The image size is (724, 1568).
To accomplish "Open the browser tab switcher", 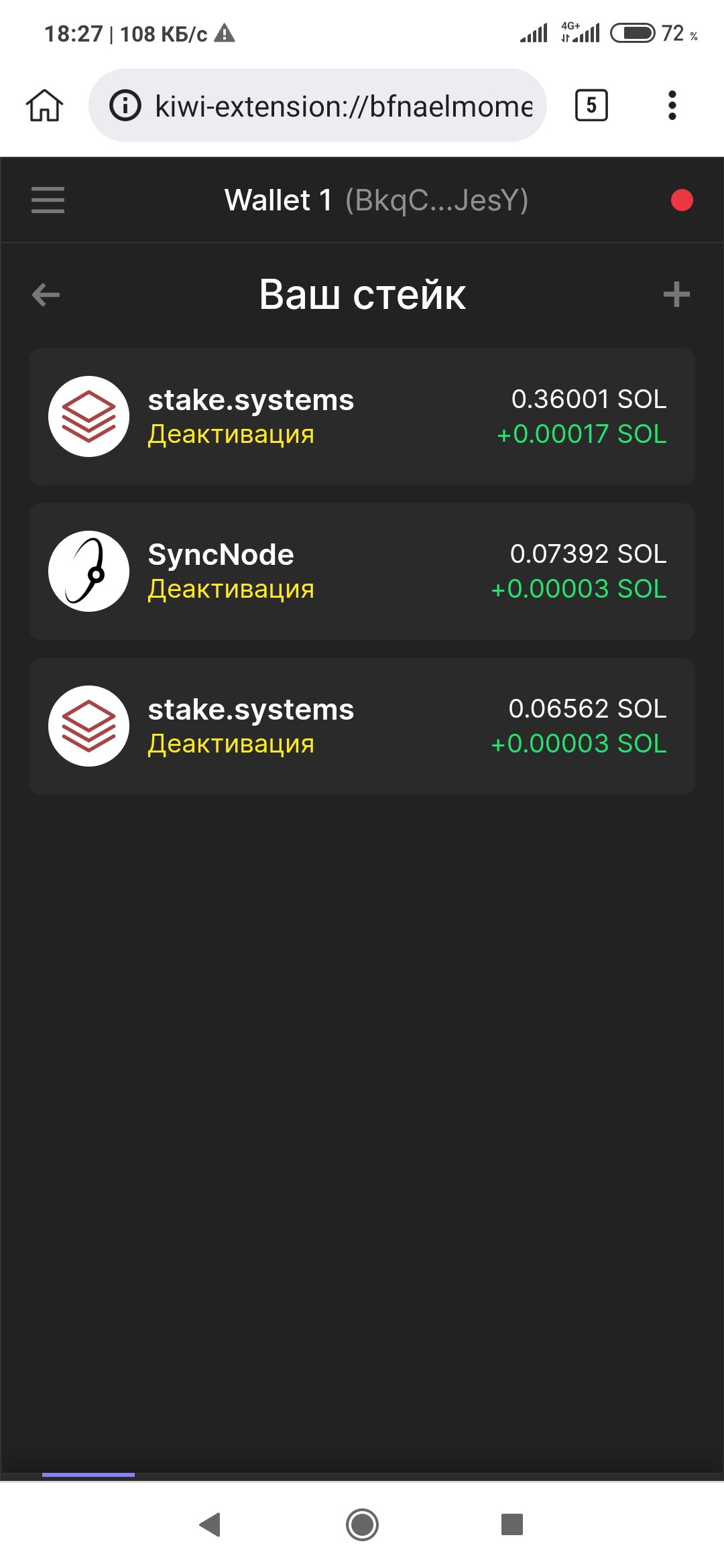I will (x=591, y=105).
